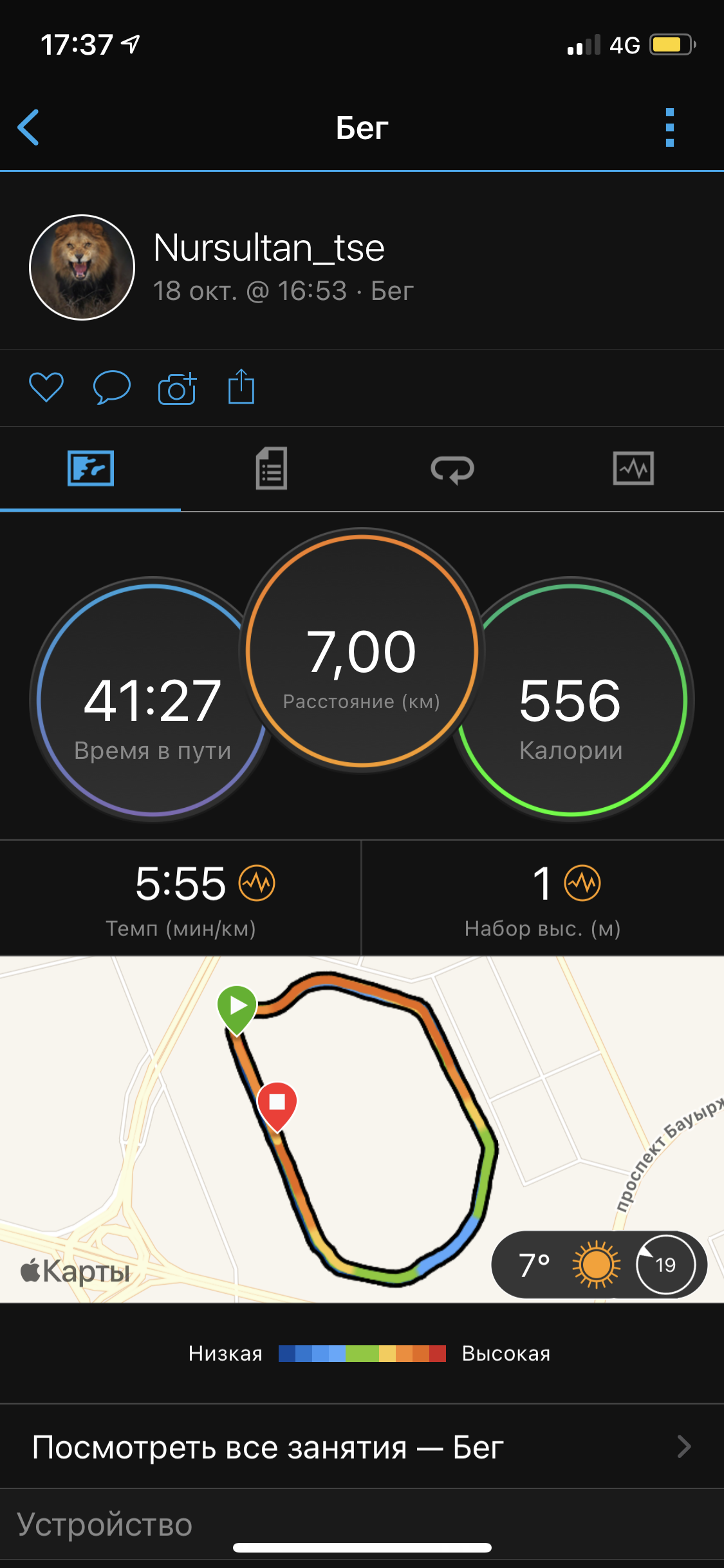Image resolution: width=724 pixels, height=1568 pixels.
Task: Go back from the Бег activity
Action: tap(28, 127)
